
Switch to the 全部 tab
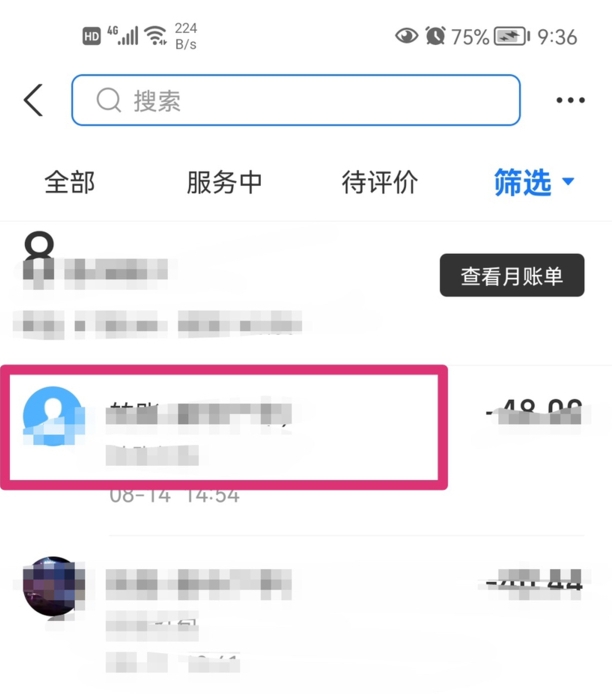pyautogui.click(x=70, y=182)
